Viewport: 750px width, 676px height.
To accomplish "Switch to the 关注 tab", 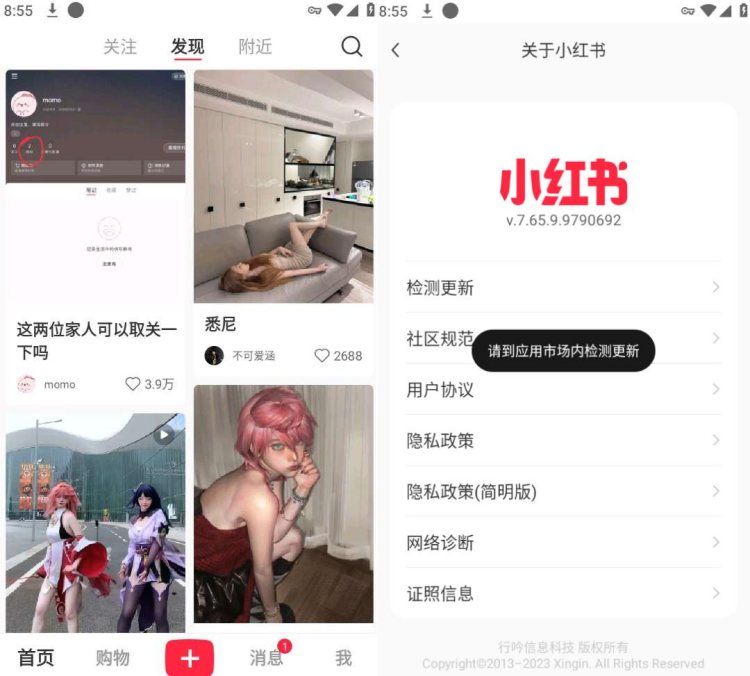I will (120, 47).
